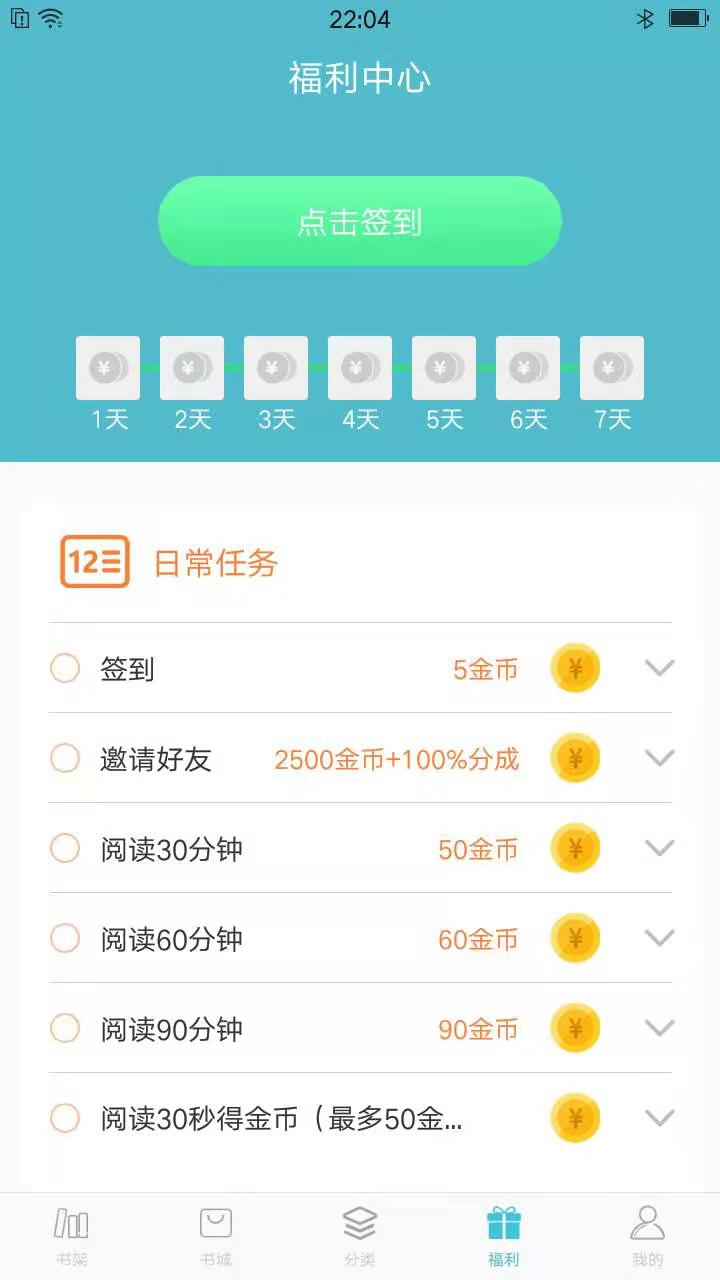Check the circle beside 邀请好友
Image resolution: width=720 pixels, height=1280 pixels.
pyautogui.click(x=64, y=758)
